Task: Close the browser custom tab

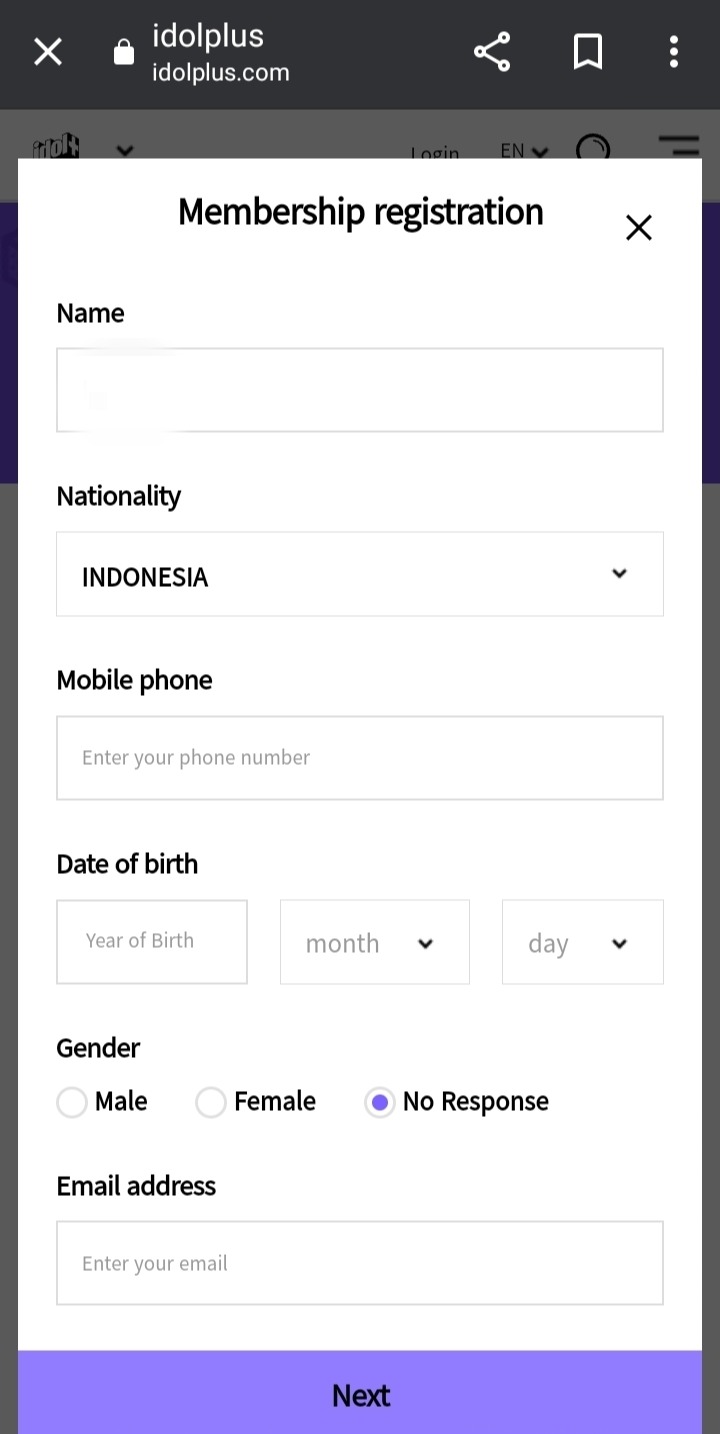Action: [x=48, y=52]
